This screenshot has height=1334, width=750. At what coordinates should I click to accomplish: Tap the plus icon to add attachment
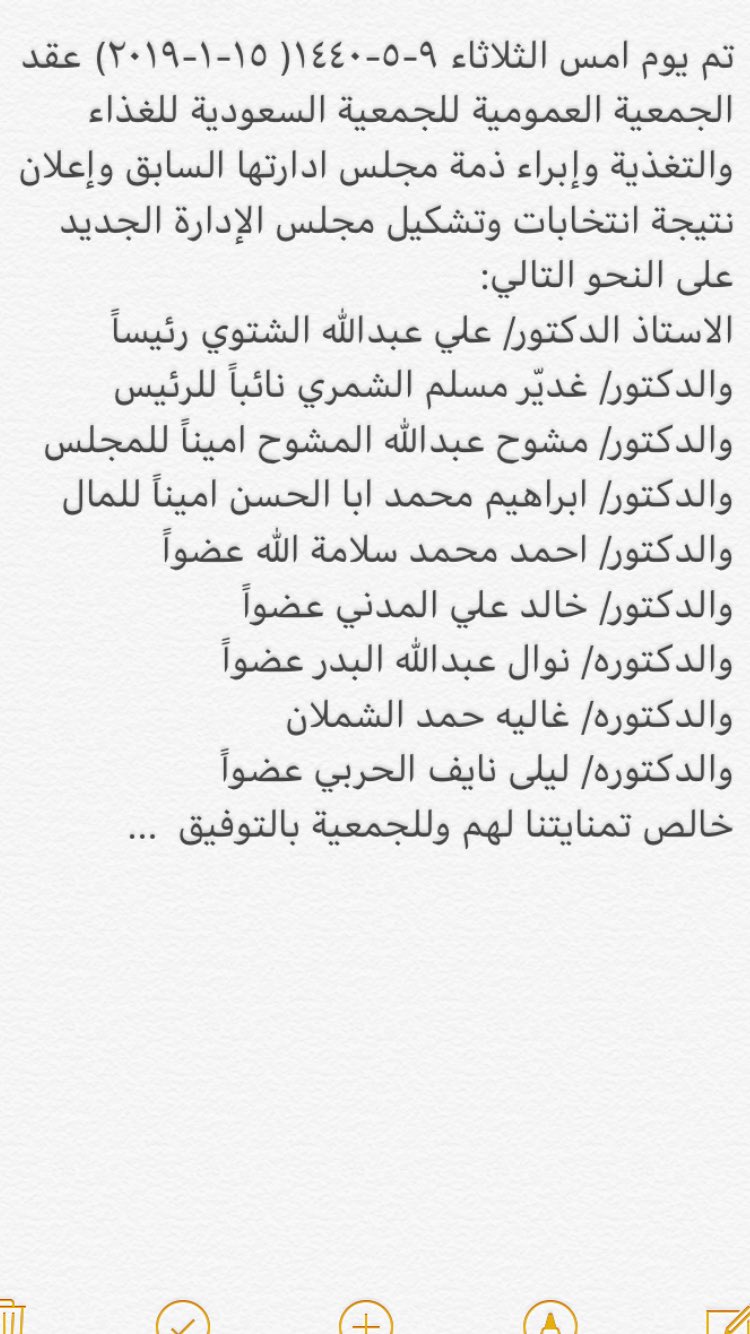[x=367, y=1319]
